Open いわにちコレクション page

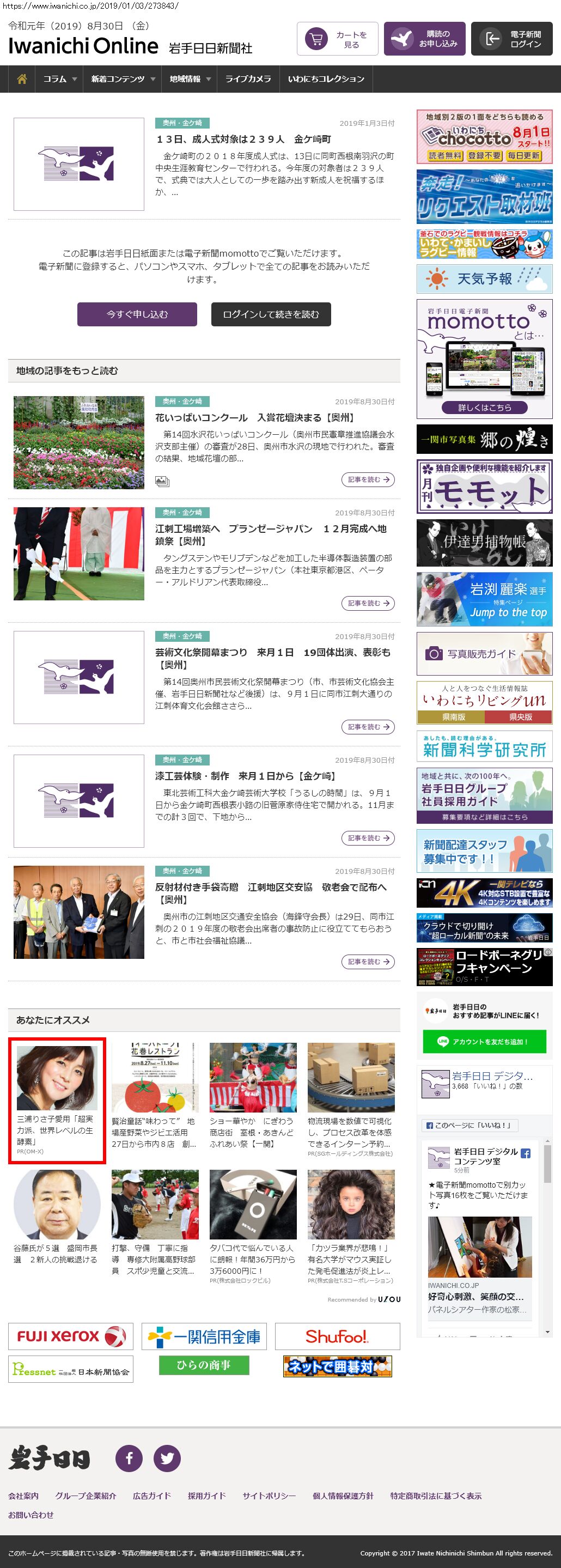(x=326, y=79)
